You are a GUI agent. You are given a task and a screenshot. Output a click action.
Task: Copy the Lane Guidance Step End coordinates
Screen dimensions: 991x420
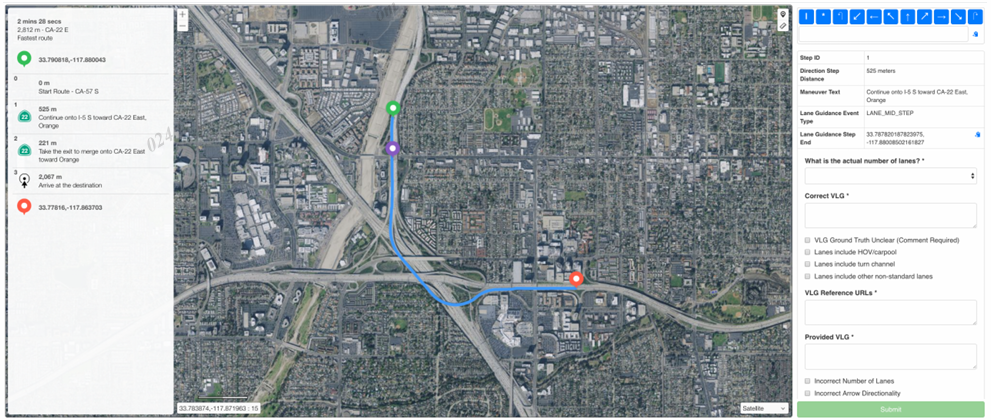tap(977, 133)
